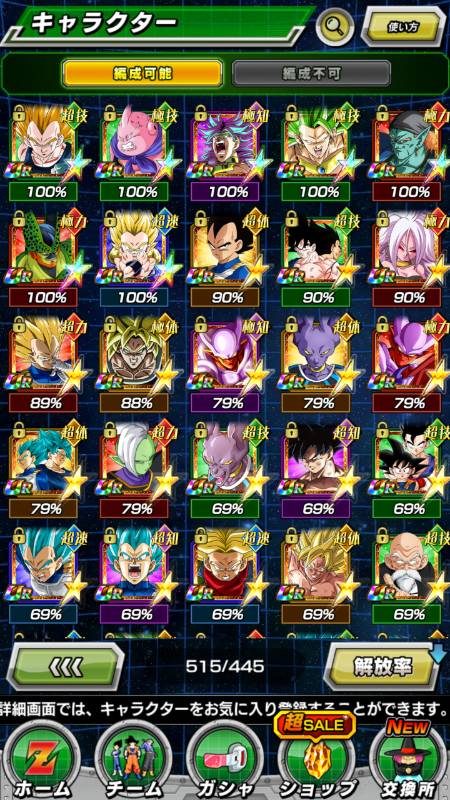Select the 編成可能 tab
Image resolution: width=450 pixels, height=800 pixels.
[142, 73]
